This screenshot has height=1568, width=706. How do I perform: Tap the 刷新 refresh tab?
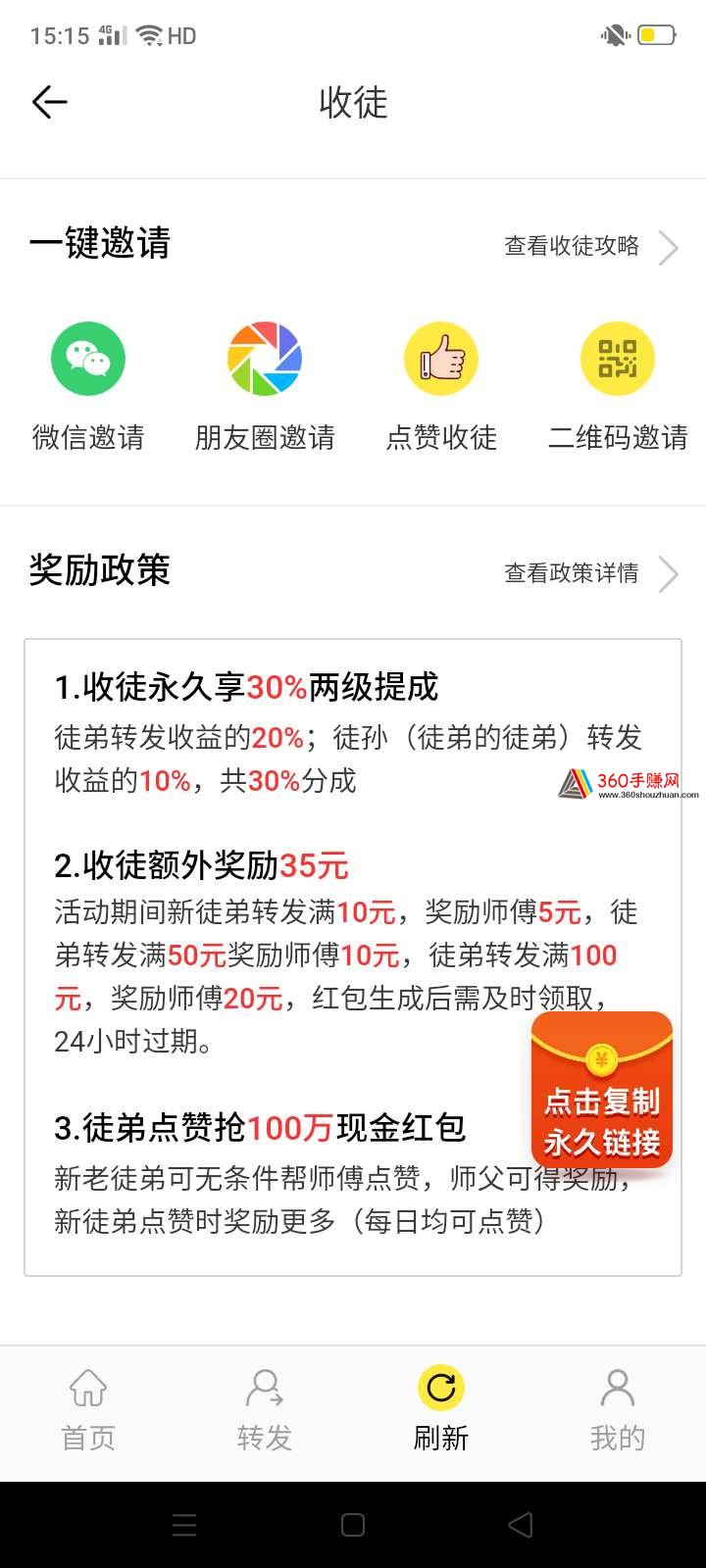[x=441, y=1410]
